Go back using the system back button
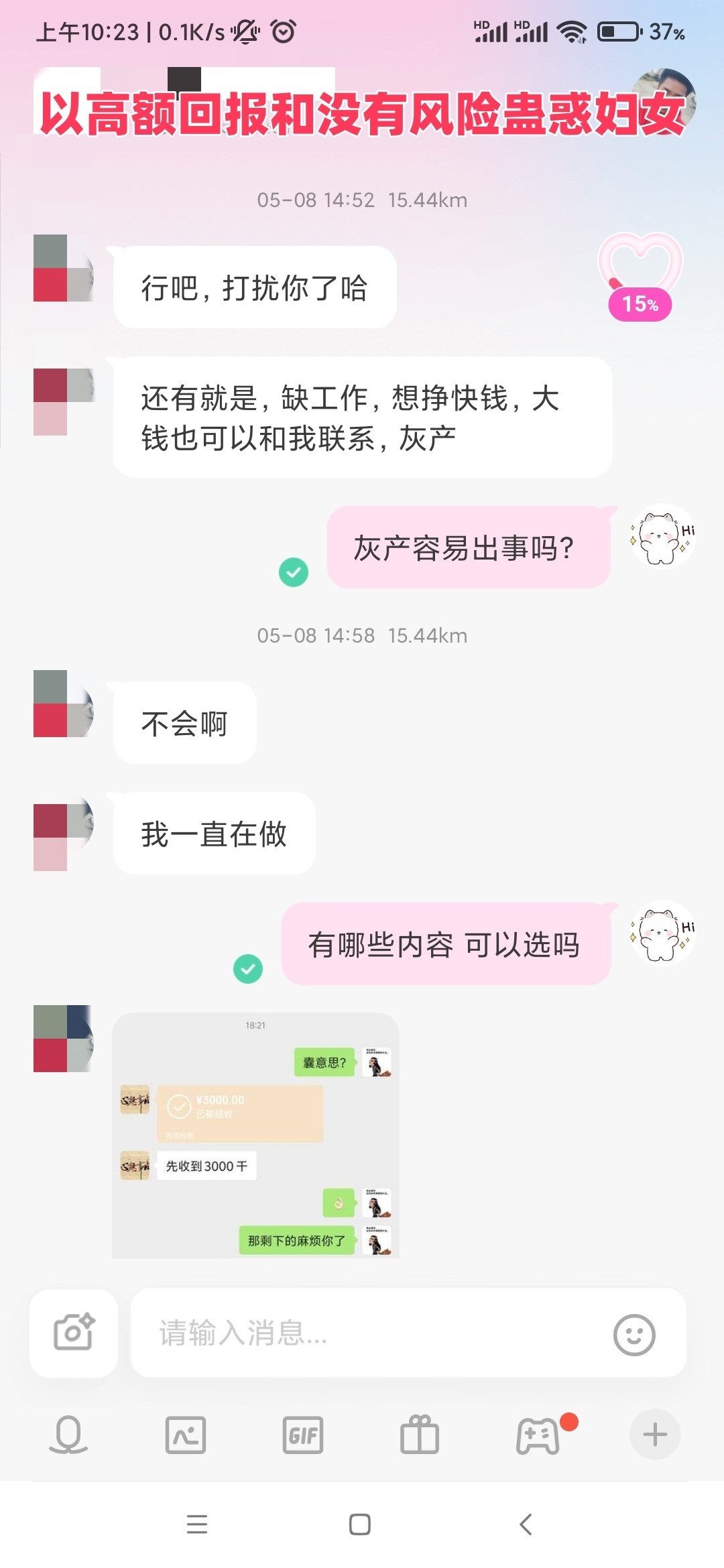The height and width of the screenshot is (1568, 724). [x=526, y=1524]
